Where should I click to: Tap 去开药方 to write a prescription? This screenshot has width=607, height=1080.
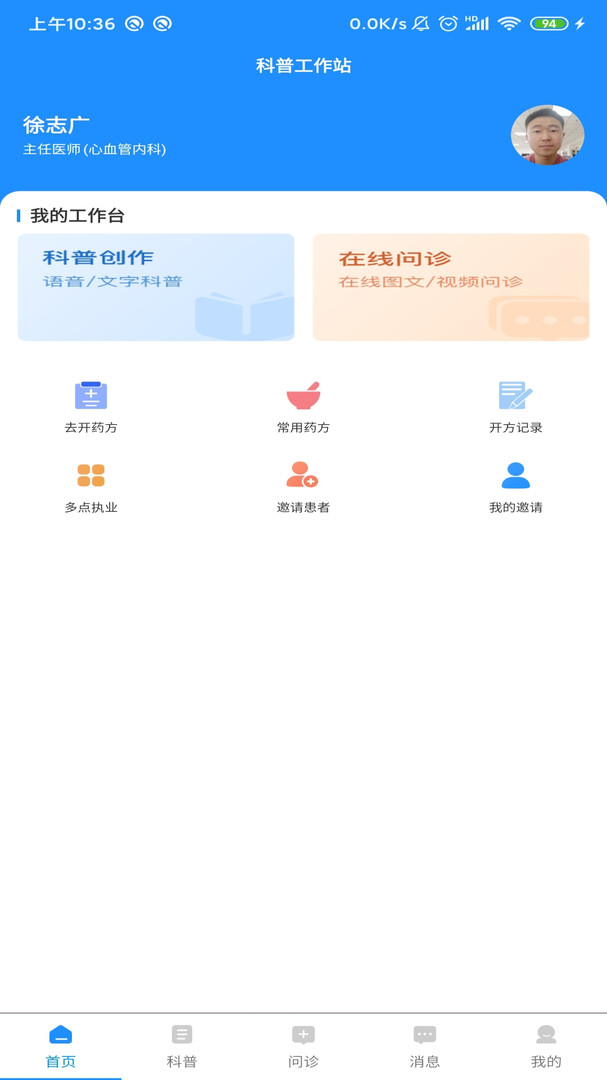pos(91,407)
